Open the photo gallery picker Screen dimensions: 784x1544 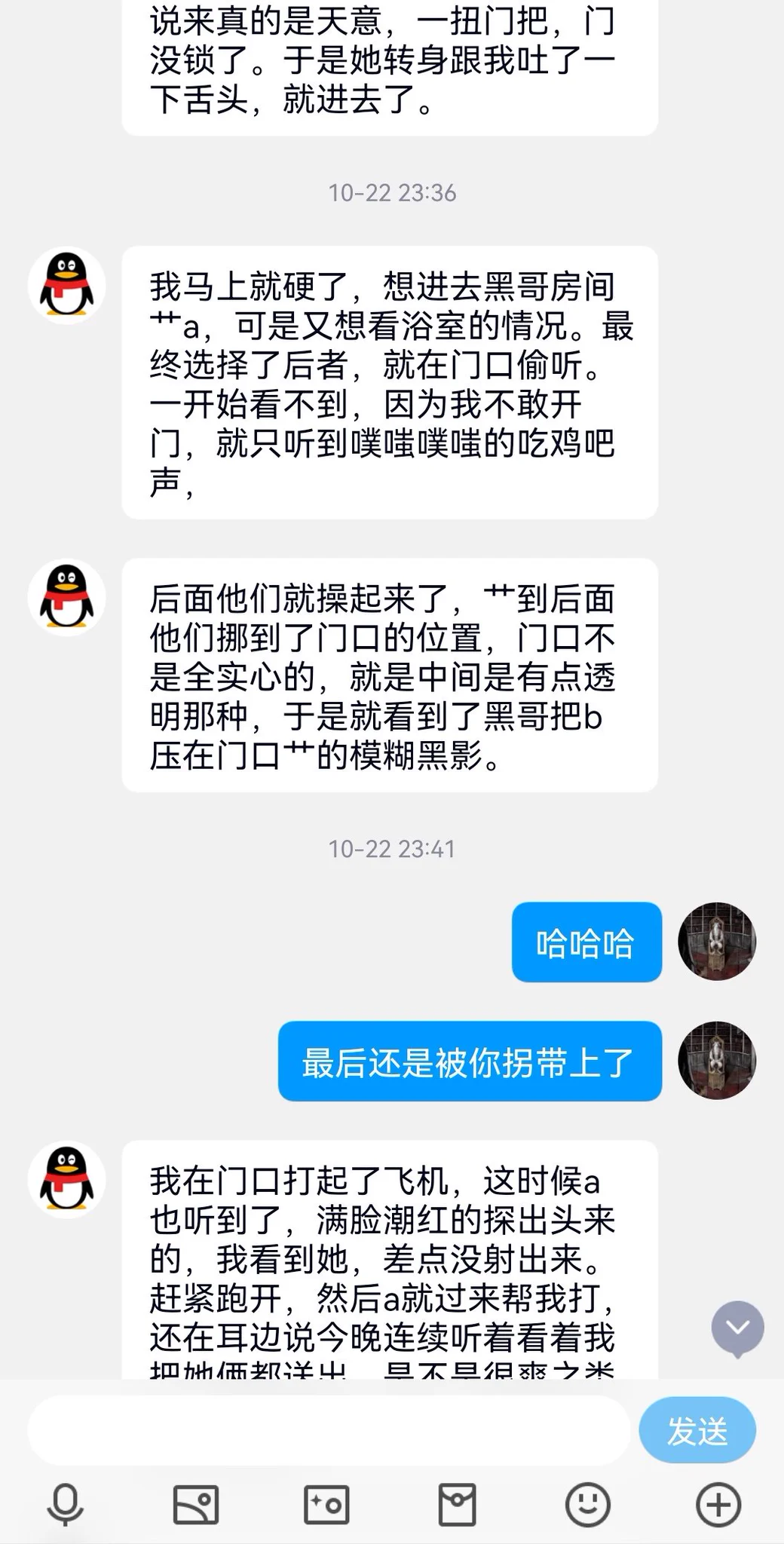coord(196,1505)
